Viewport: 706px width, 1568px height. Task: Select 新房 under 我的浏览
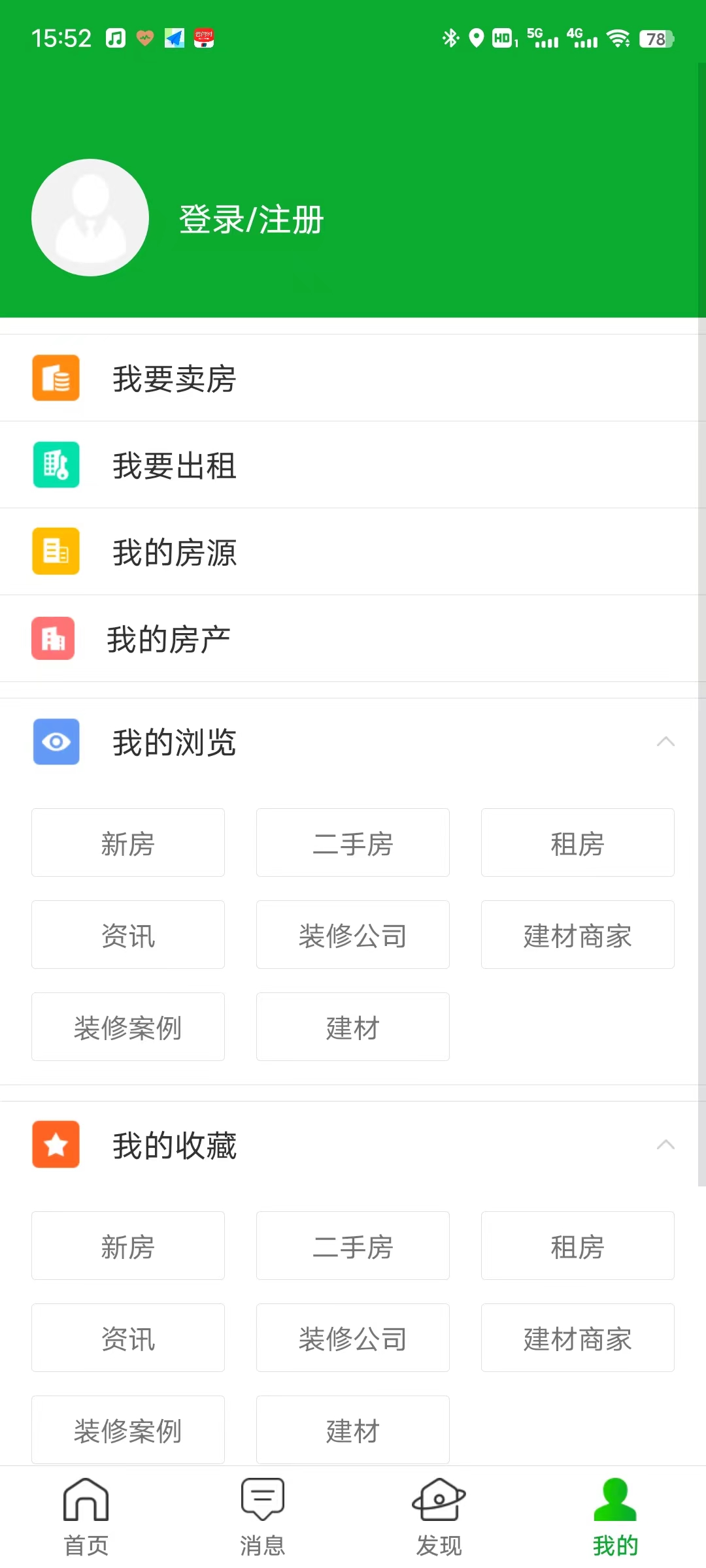pyautogui.click(x=128, y=843)
